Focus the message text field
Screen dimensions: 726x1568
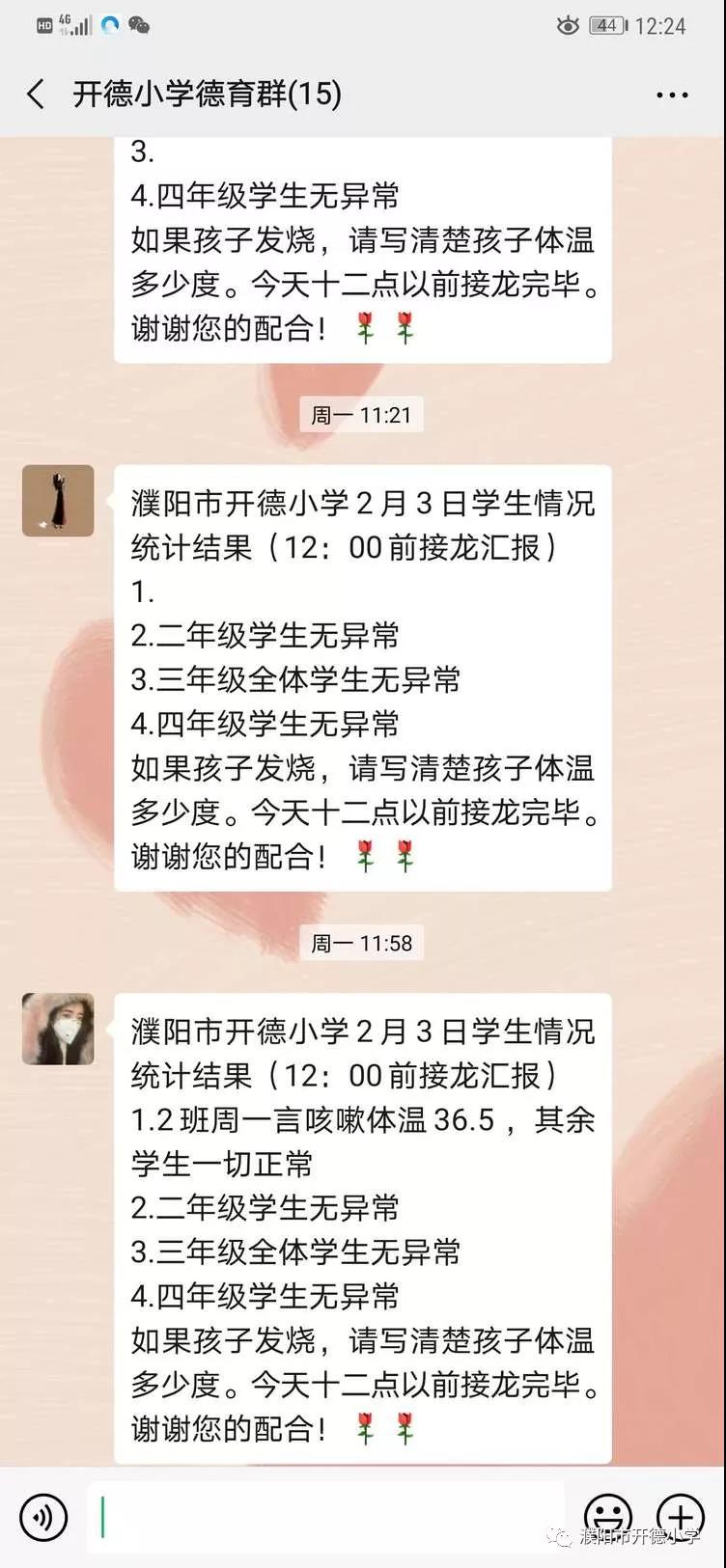click(x=328, y=1518)
